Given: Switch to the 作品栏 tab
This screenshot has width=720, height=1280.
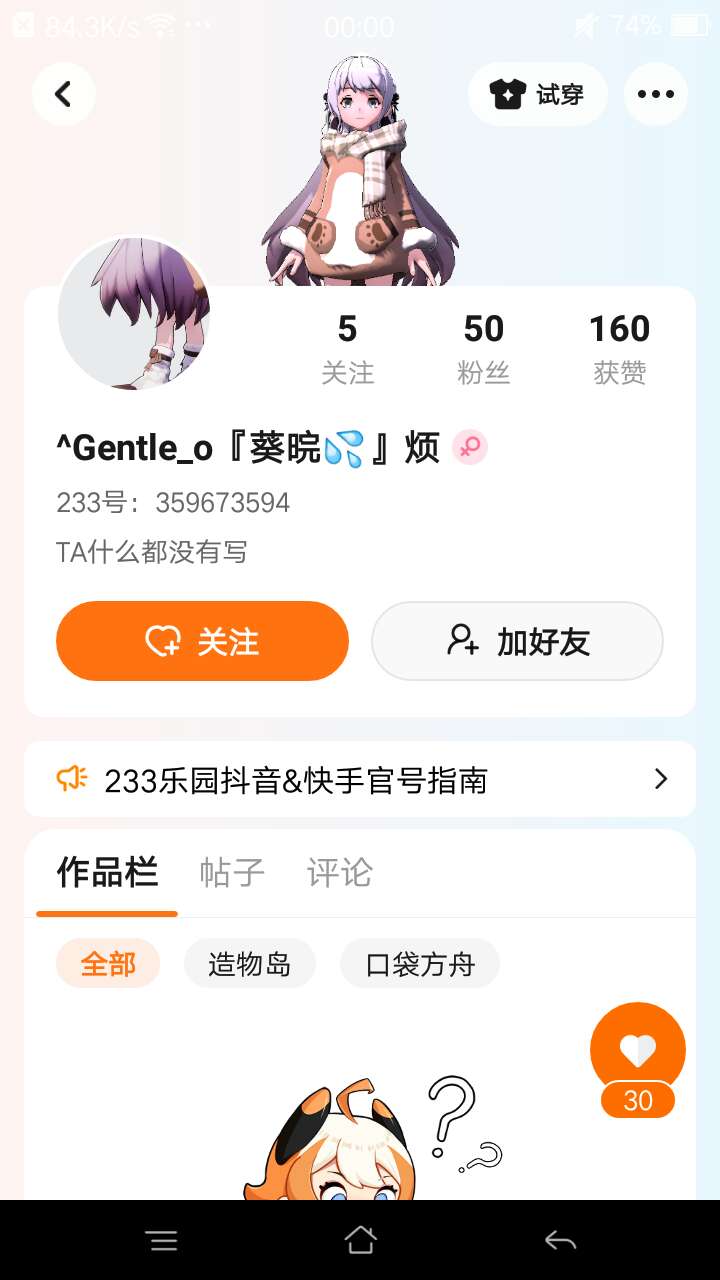Looking at the screenshot, I should pos(107,872).
